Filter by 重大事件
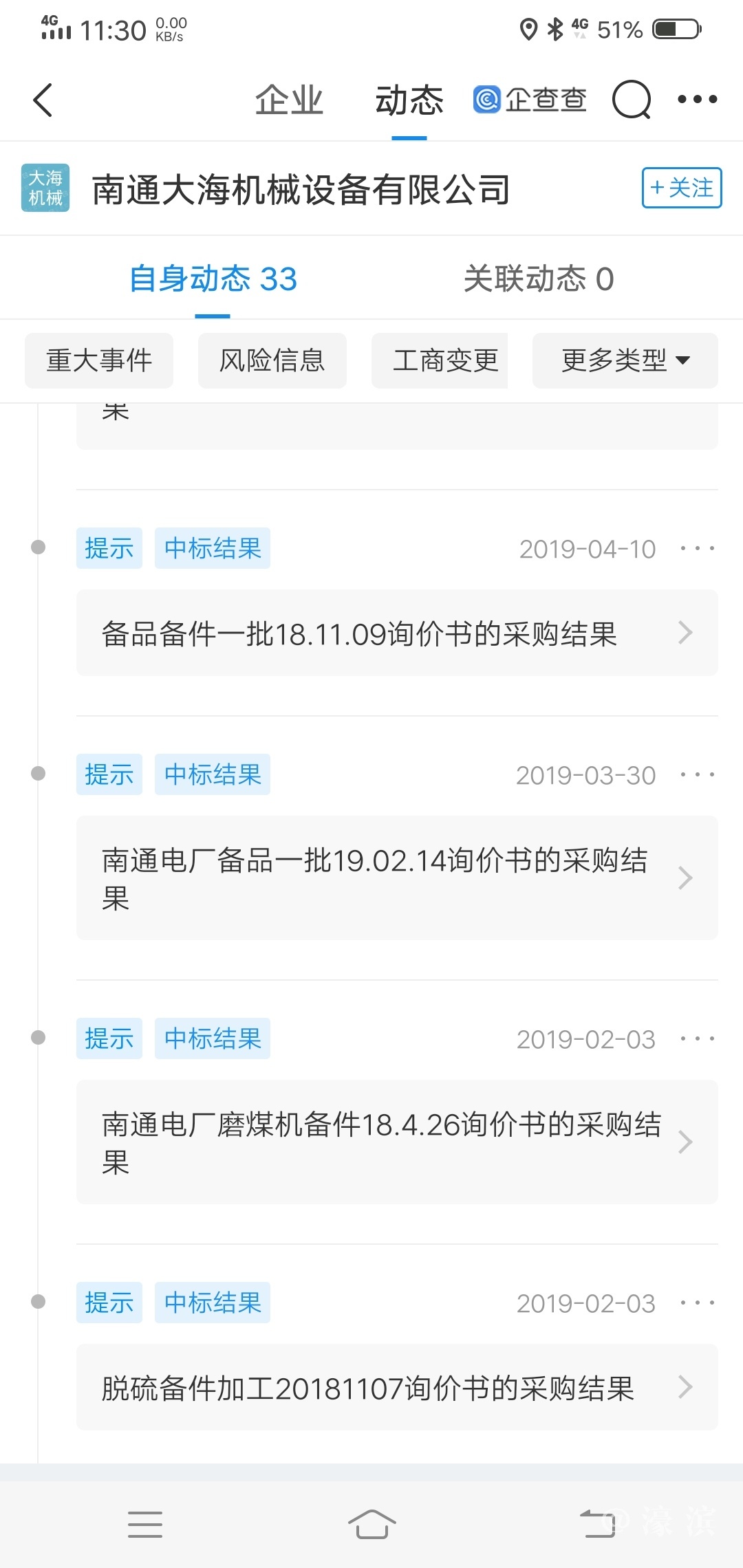The image size is (743, 1568). [x=99, y=360]
